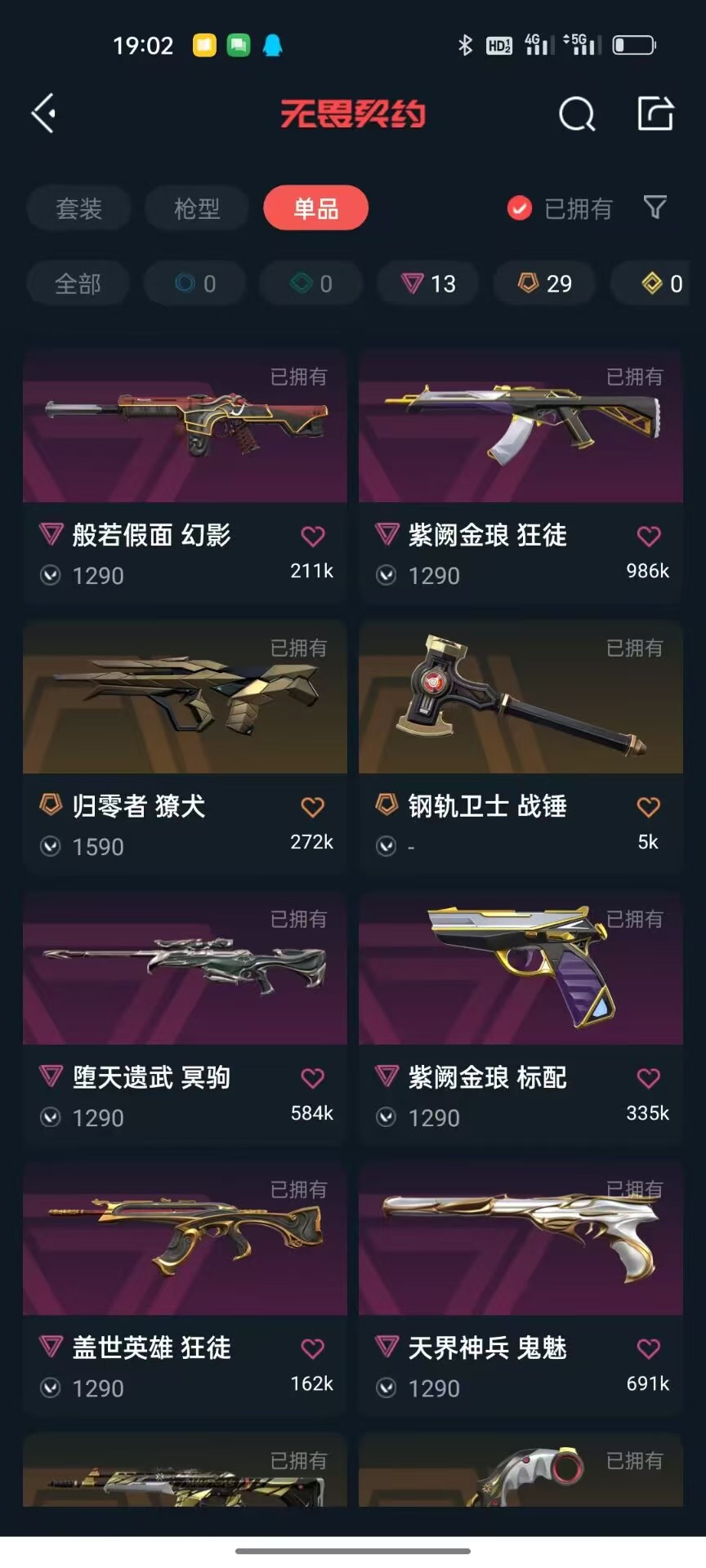The height and width of the screenshot is (1568, 706).
Task: Open the filter funnel icon
Action: 655,207
